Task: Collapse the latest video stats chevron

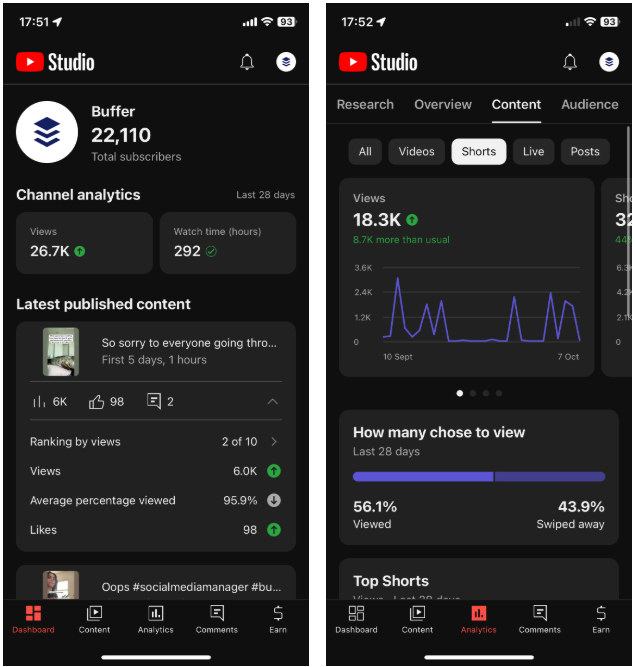Action: click(273, 401)
